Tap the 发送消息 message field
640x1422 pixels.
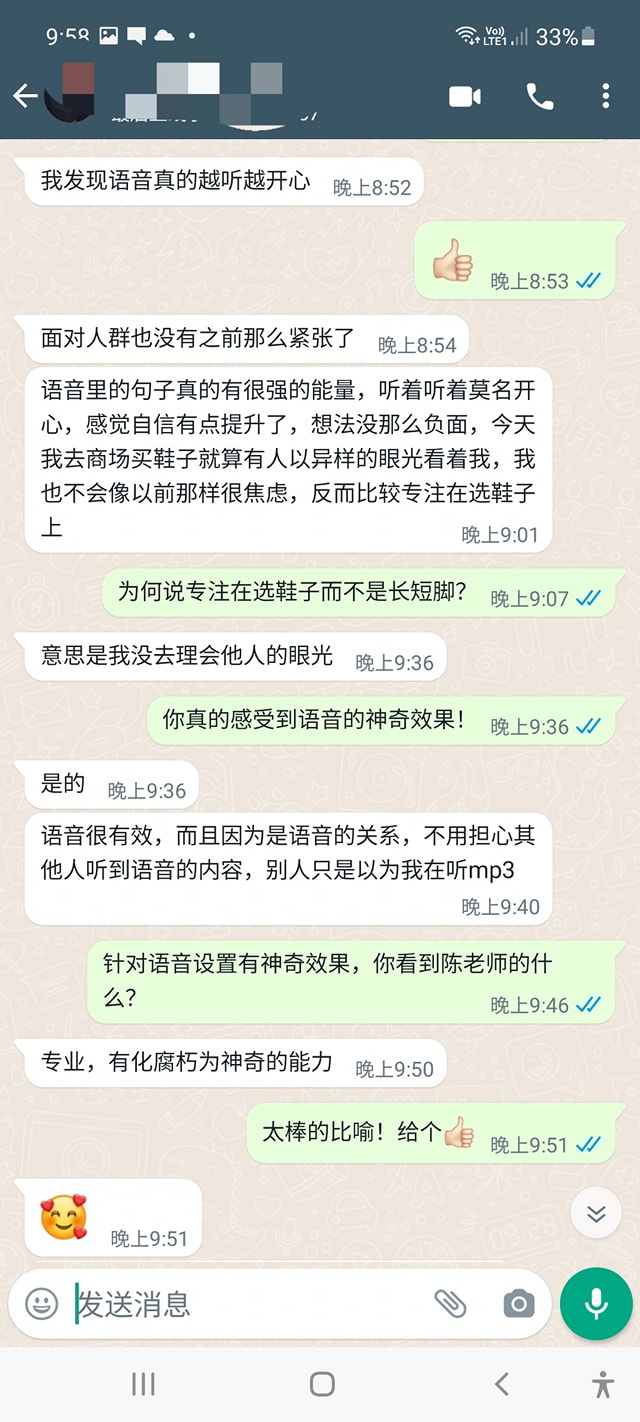click(x=250, y=1303)
